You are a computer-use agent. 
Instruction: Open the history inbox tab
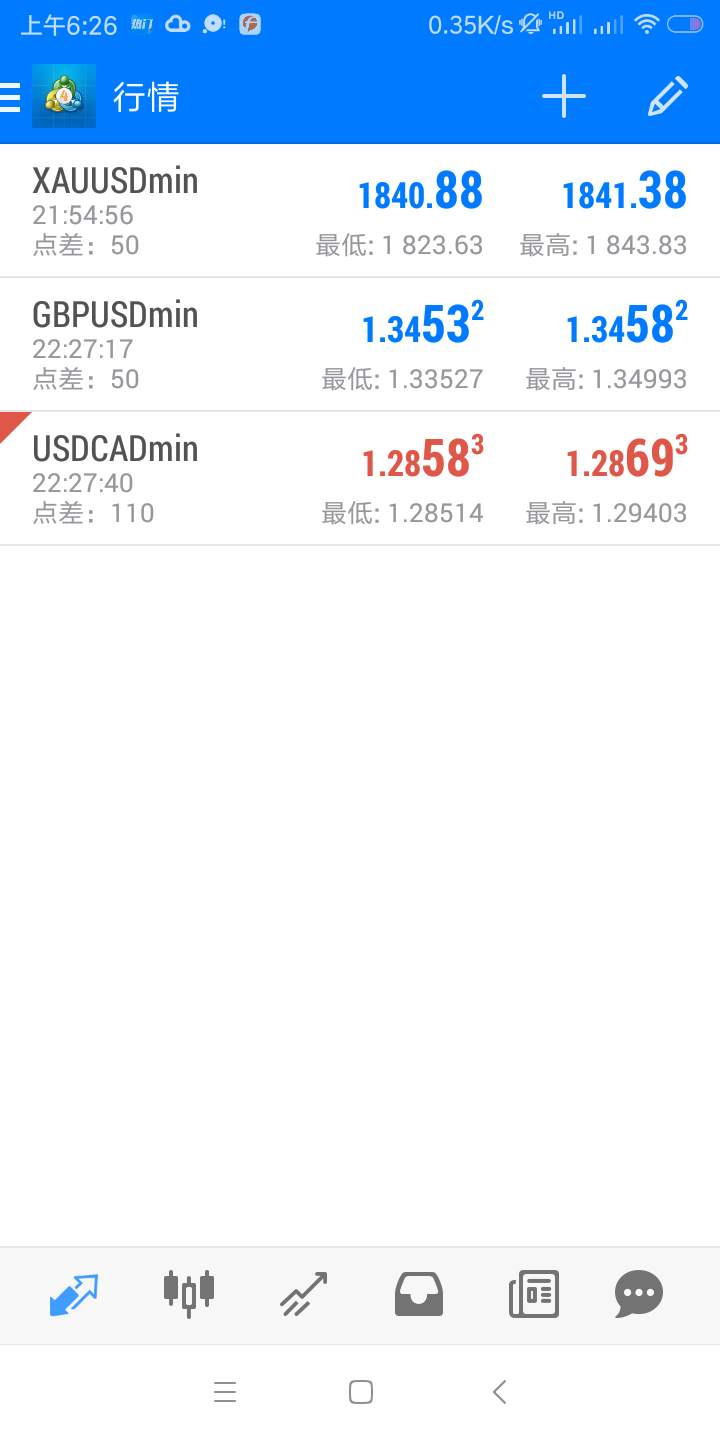click(419, 1294)
